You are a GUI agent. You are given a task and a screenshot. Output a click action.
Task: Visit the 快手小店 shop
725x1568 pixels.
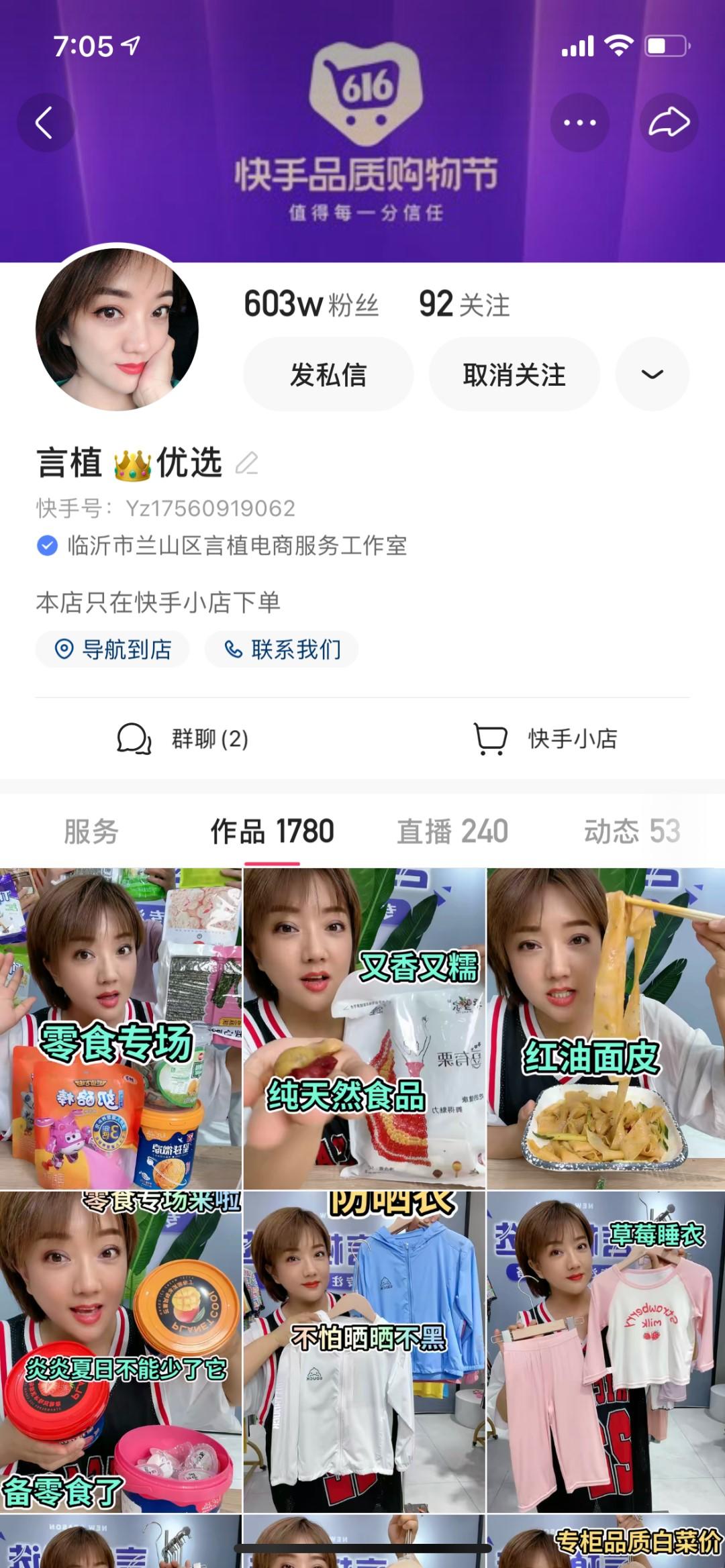click(x=545, y=739)
